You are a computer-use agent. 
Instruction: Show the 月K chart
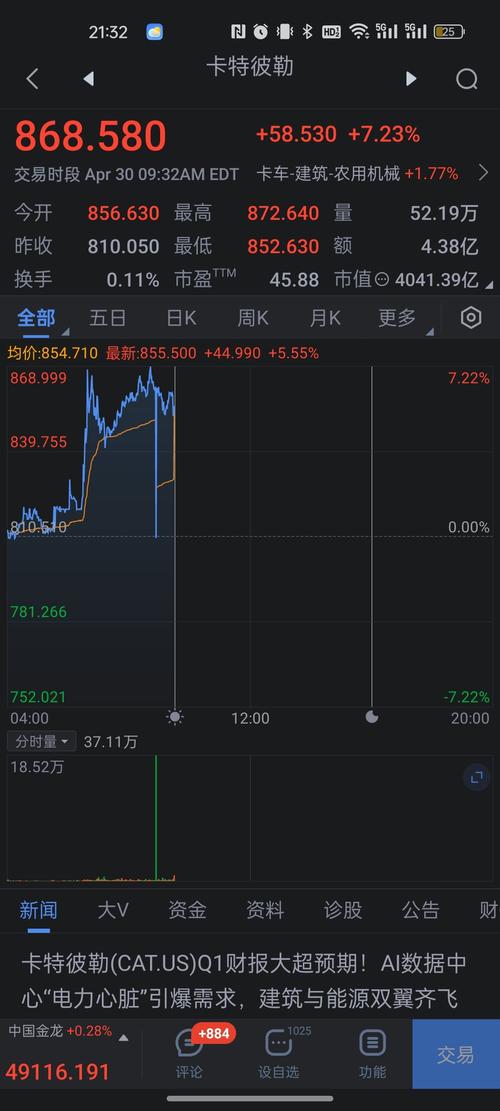325,318
